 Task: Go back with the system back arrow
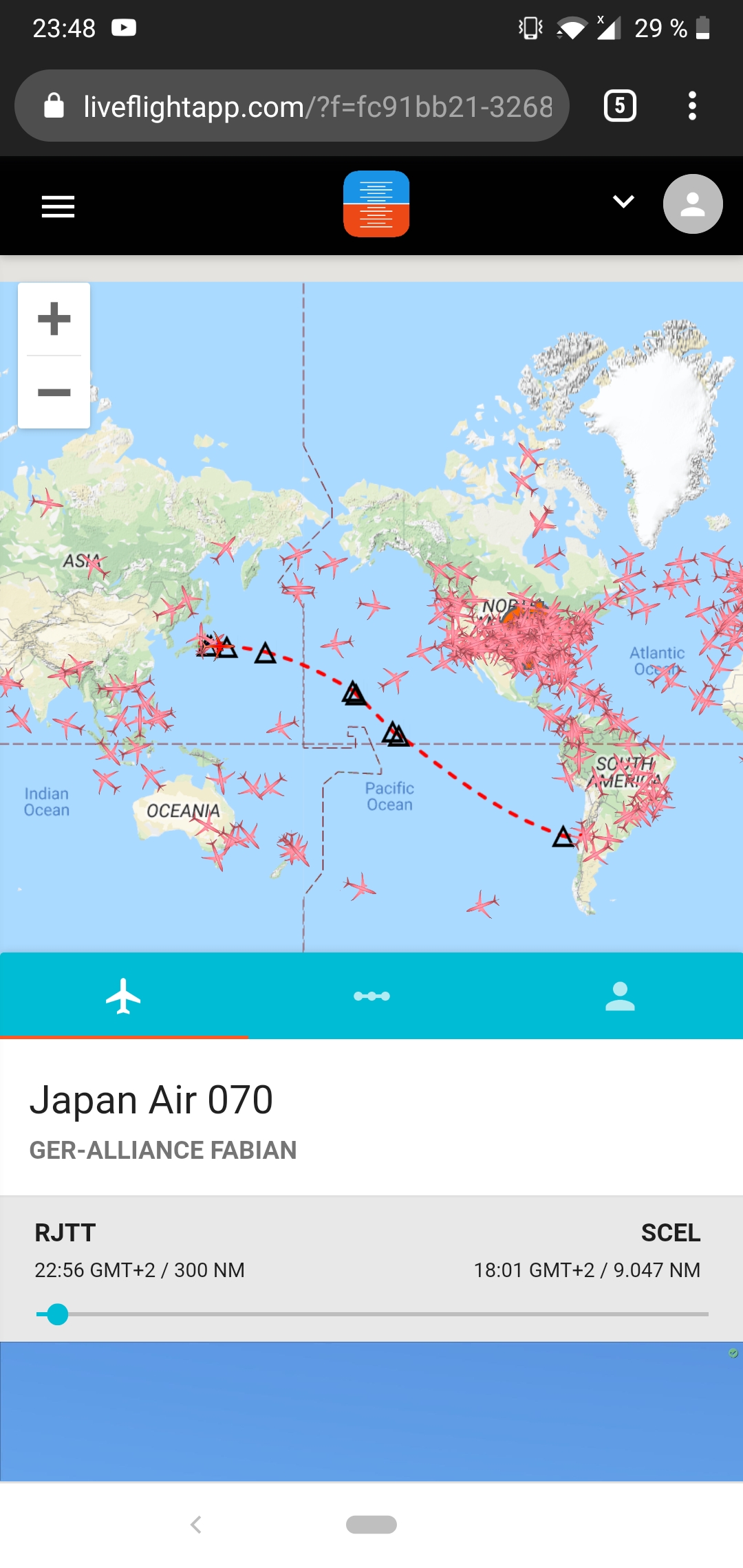coord(196,1525)
